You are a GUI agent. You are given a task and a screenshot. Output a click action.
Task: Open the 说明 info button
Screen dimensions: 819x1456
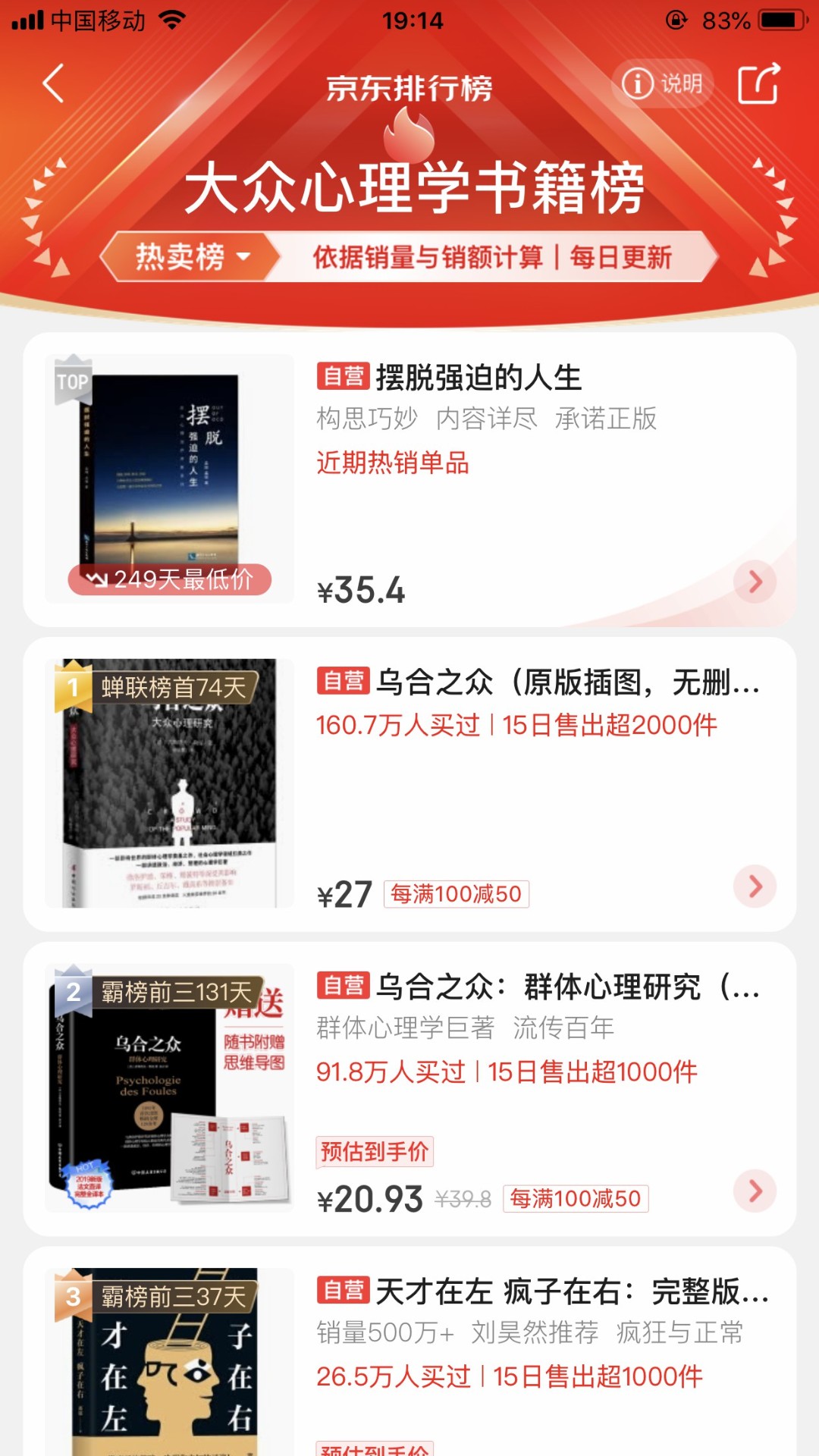pos(663,83)
